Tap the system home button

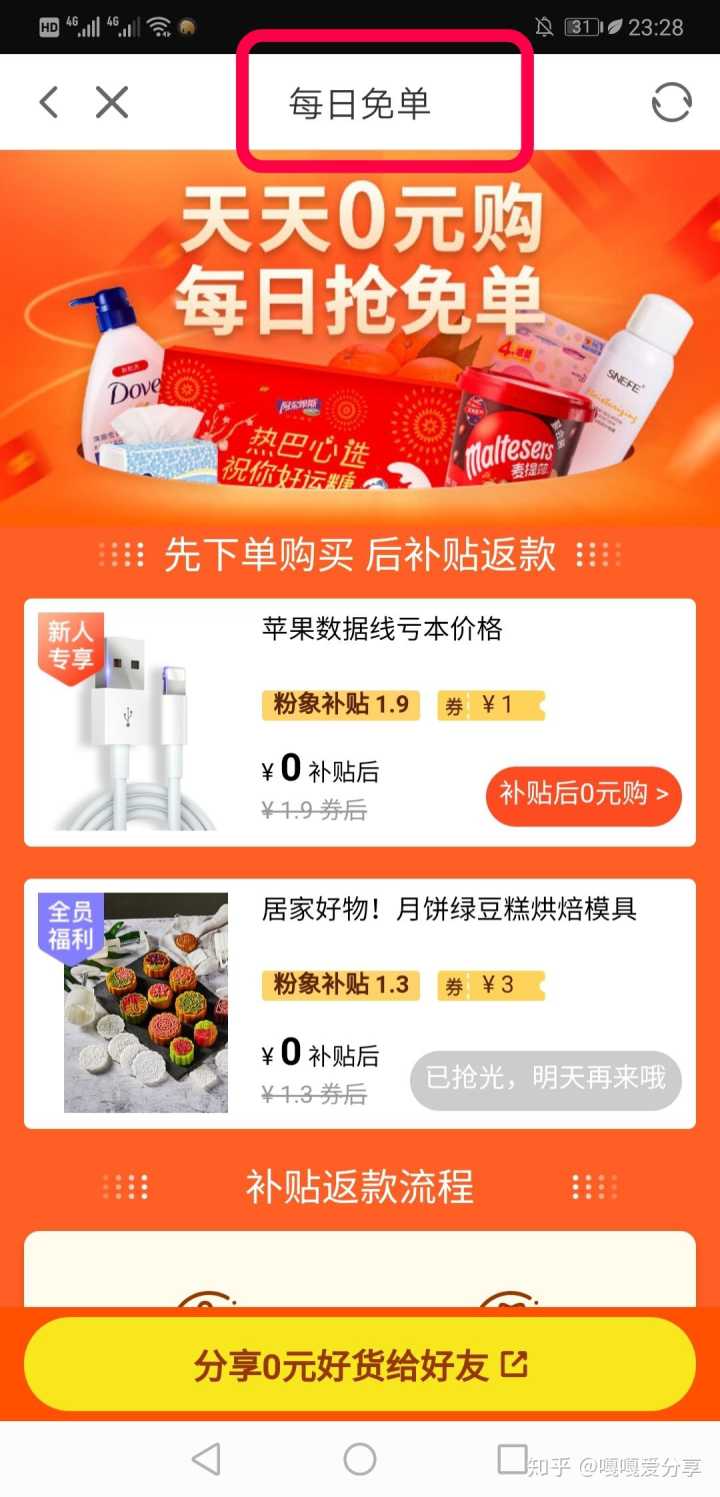360,1459
